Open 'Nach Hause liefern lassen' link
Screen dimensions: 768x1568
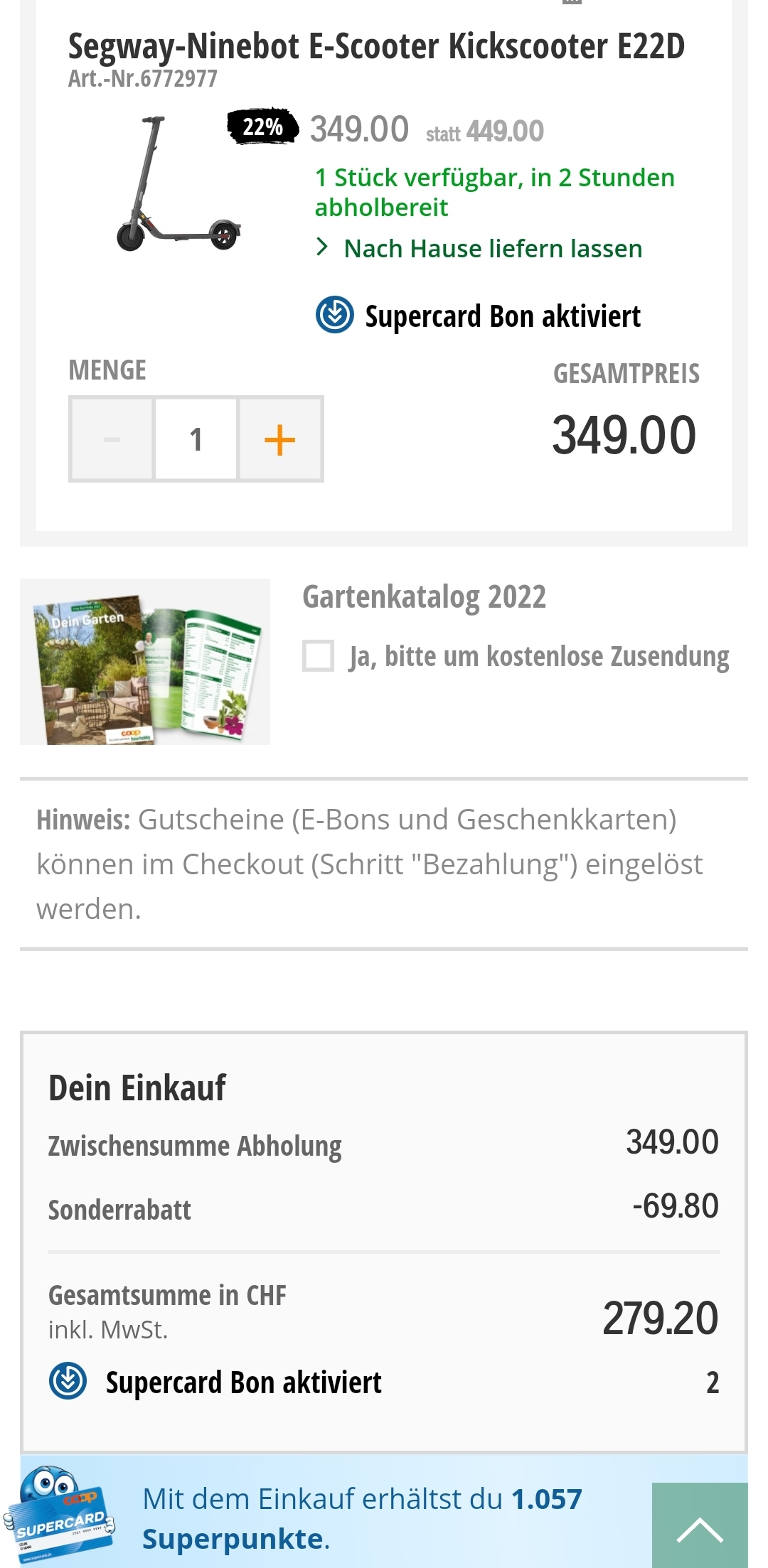pyautogui.click(x=492, y=249)
